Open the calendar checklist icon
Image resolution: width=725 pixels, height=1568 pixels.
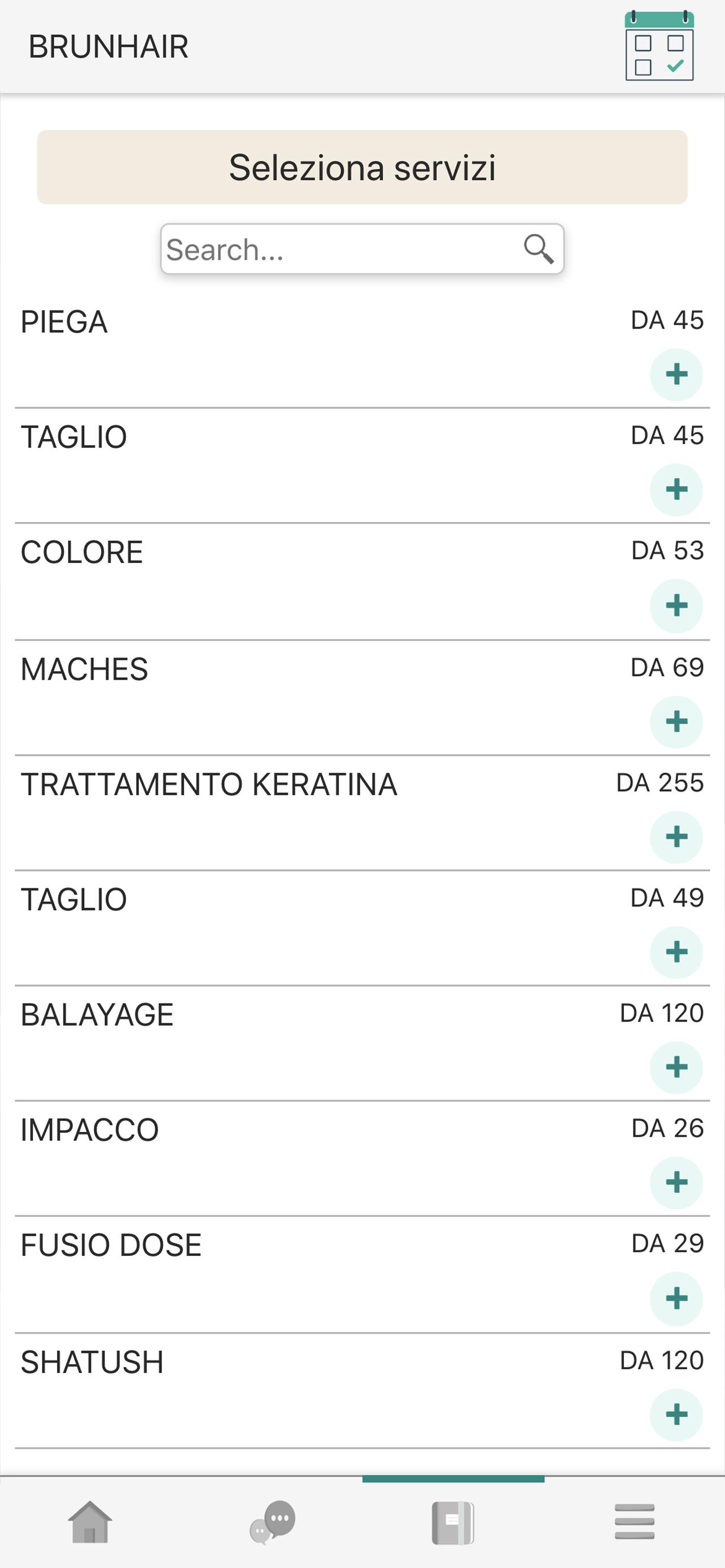(x=660, y=46)
